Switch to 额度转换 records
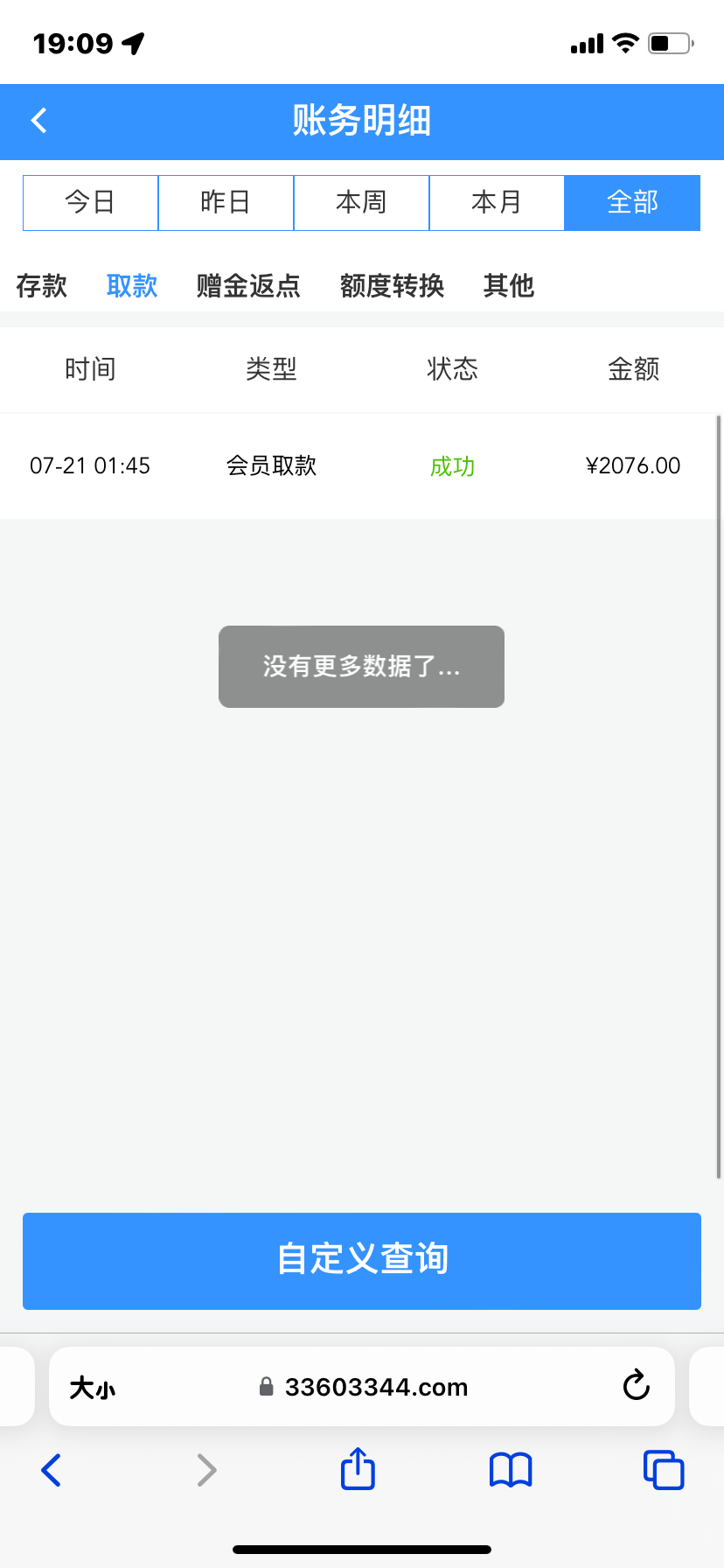The height and width of the screenshot is (1568, 724). pyautogui.click(x=392, y=285)
